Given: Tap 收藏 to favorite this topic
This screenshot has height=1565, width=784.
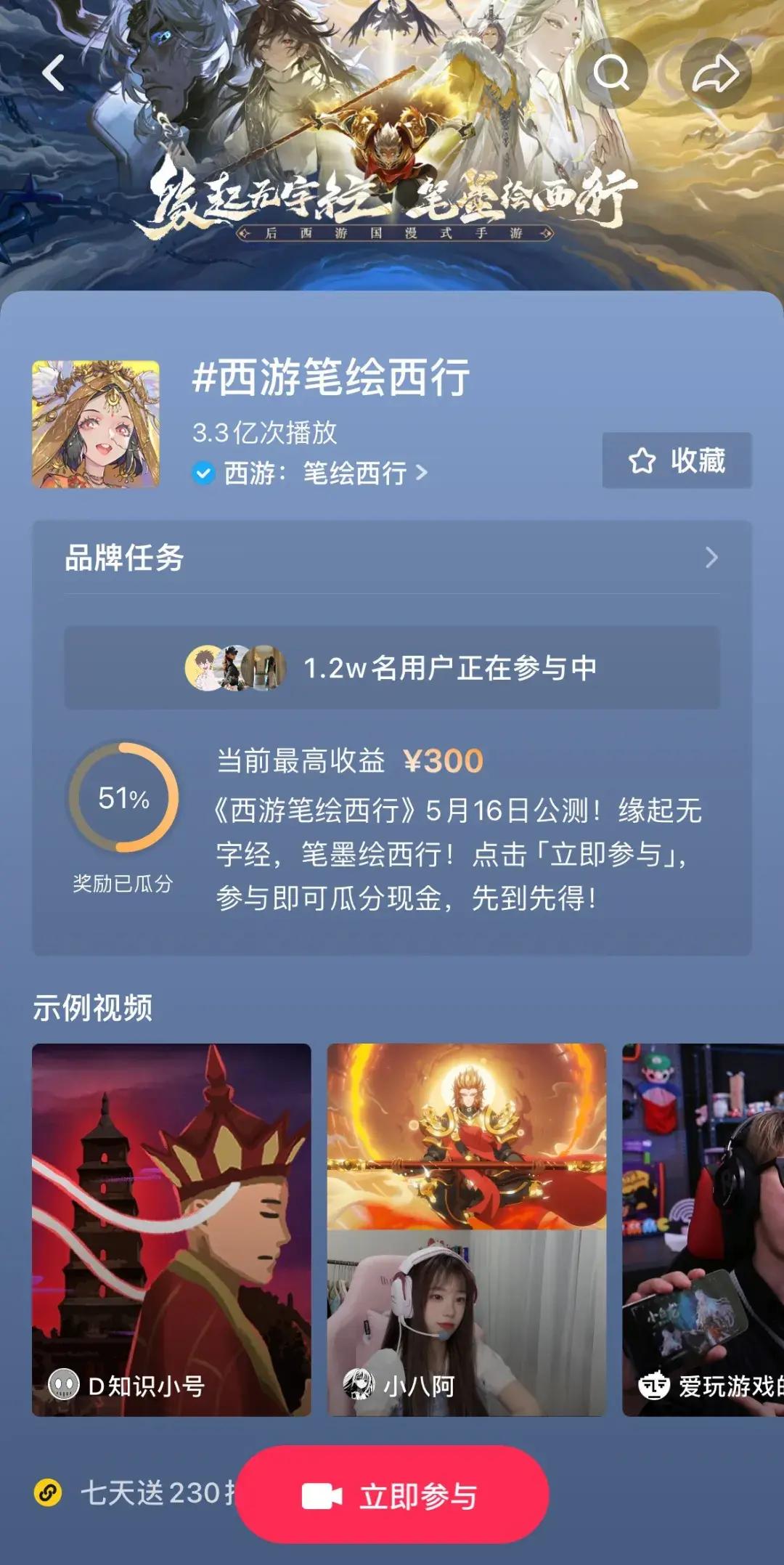Looking at the screenshot, I should tap(677, 460).
